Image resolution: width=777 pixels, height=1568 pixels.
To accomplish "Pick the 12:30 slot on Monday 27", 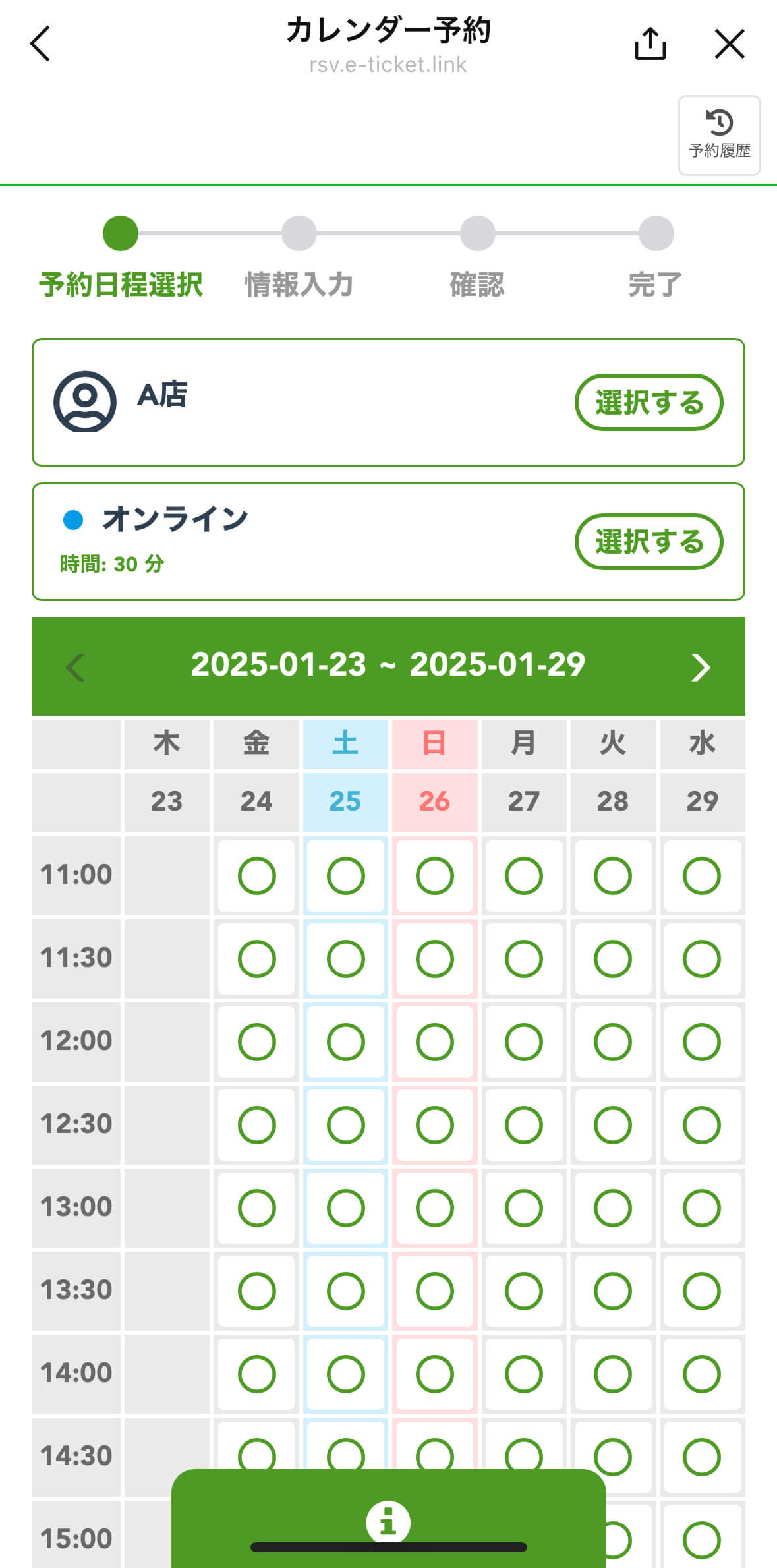I will [523, 1125].
